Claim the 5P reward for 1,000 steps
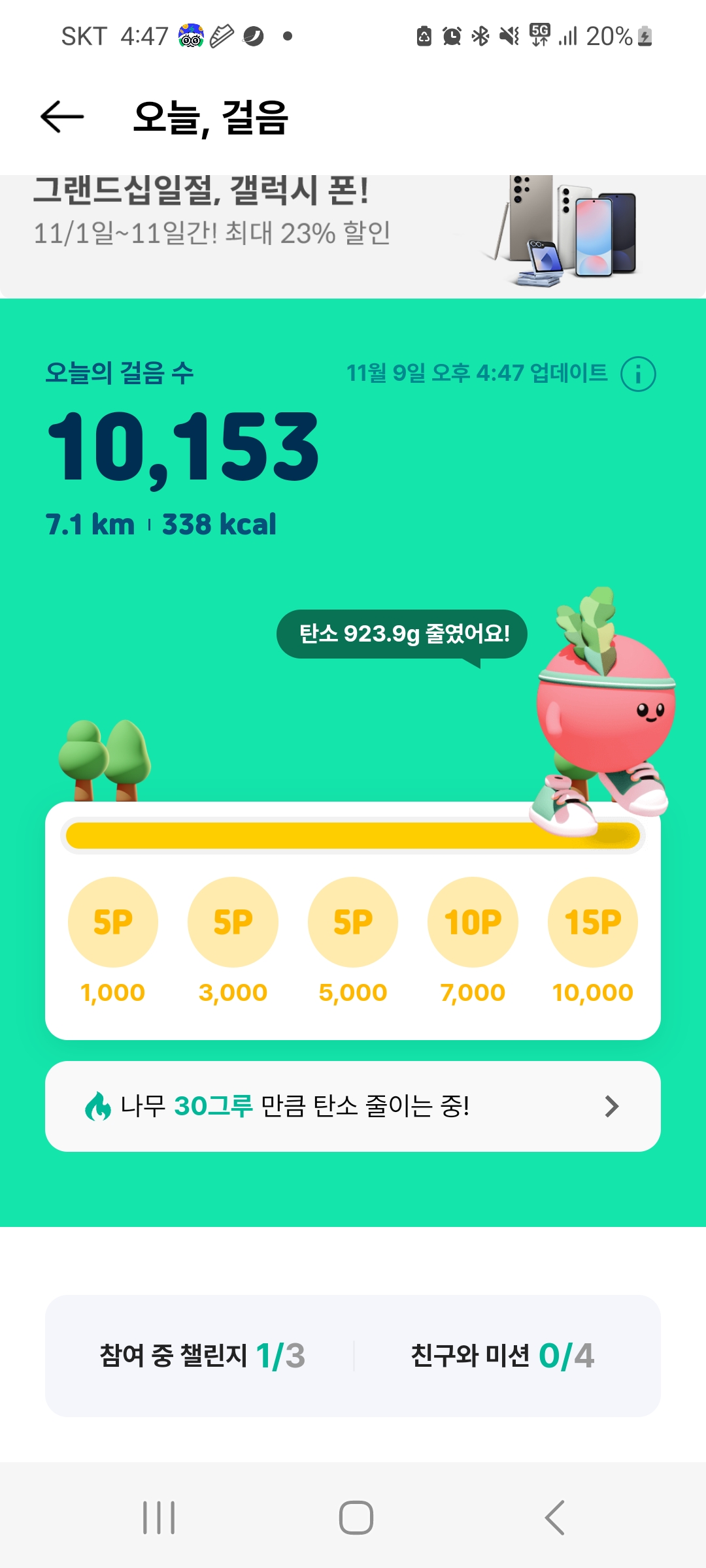This screenshot has width=706, height=1568. pyautogui.click(x=113, y=922)
